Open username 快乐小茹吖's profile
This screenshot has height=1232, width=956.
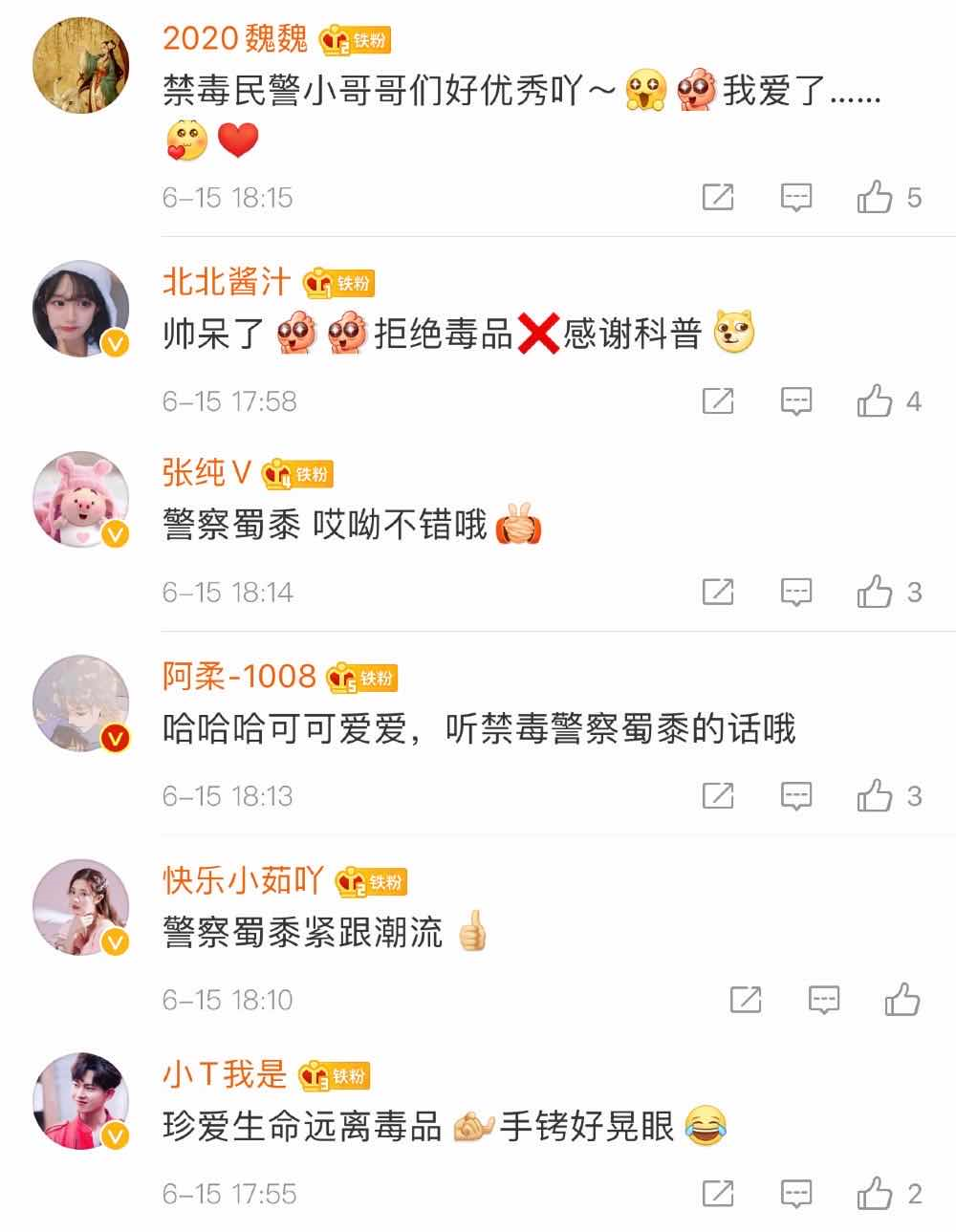(243, 879)
